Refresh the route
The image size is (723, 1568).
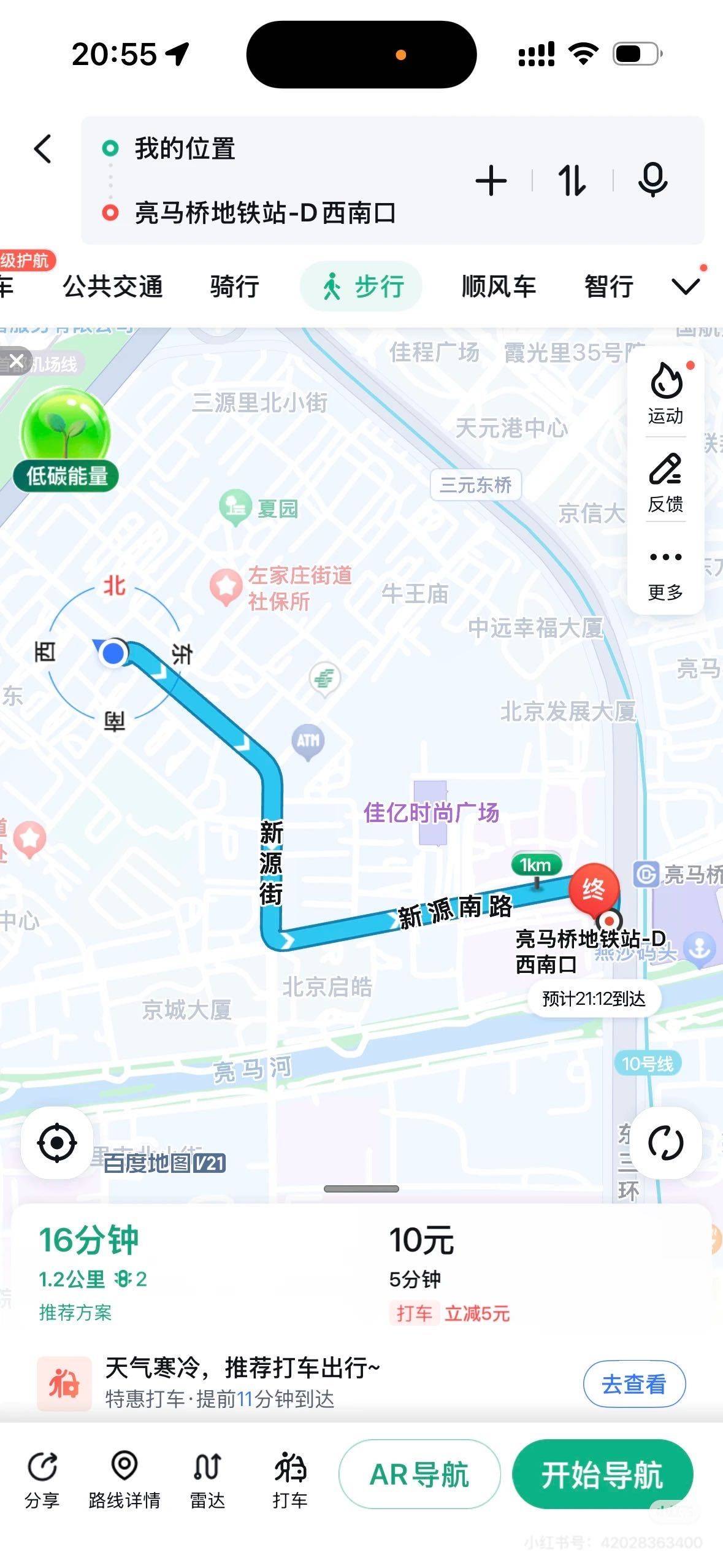point(665,1143)
